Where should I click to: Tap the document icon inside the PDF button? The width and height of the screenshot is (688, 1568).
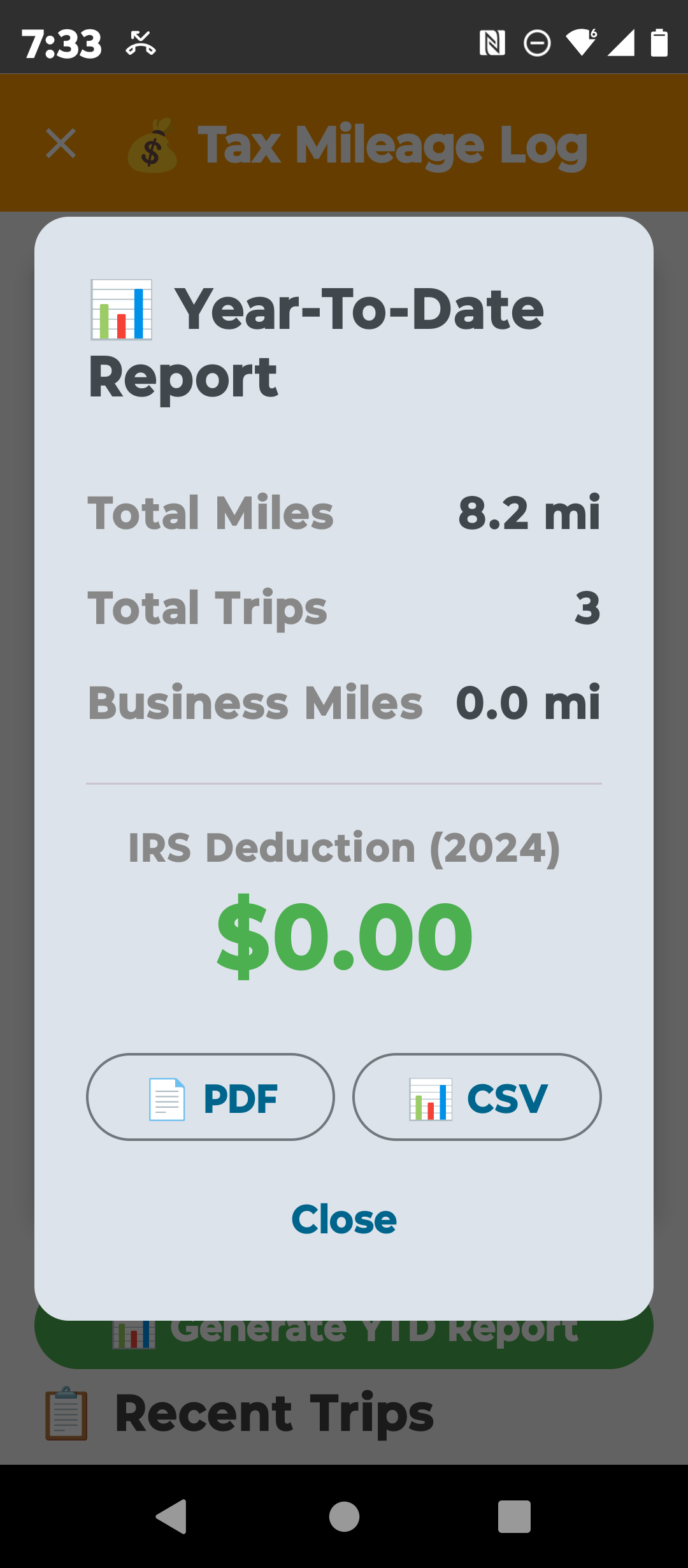point(167,1098)
